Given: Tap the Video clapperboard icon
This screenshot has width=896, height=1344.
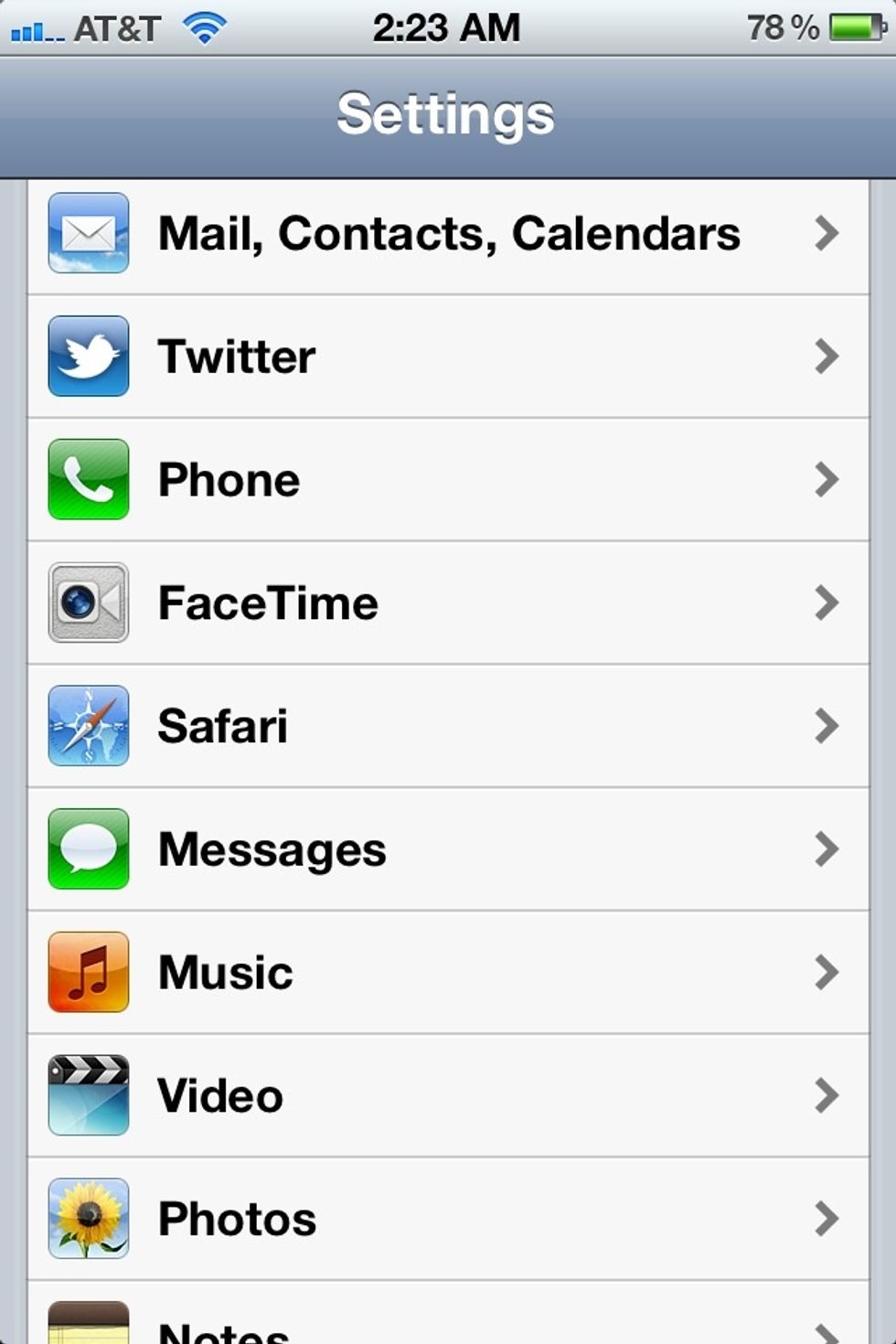Looking at the screenshot, I should tap(88, 1095).
